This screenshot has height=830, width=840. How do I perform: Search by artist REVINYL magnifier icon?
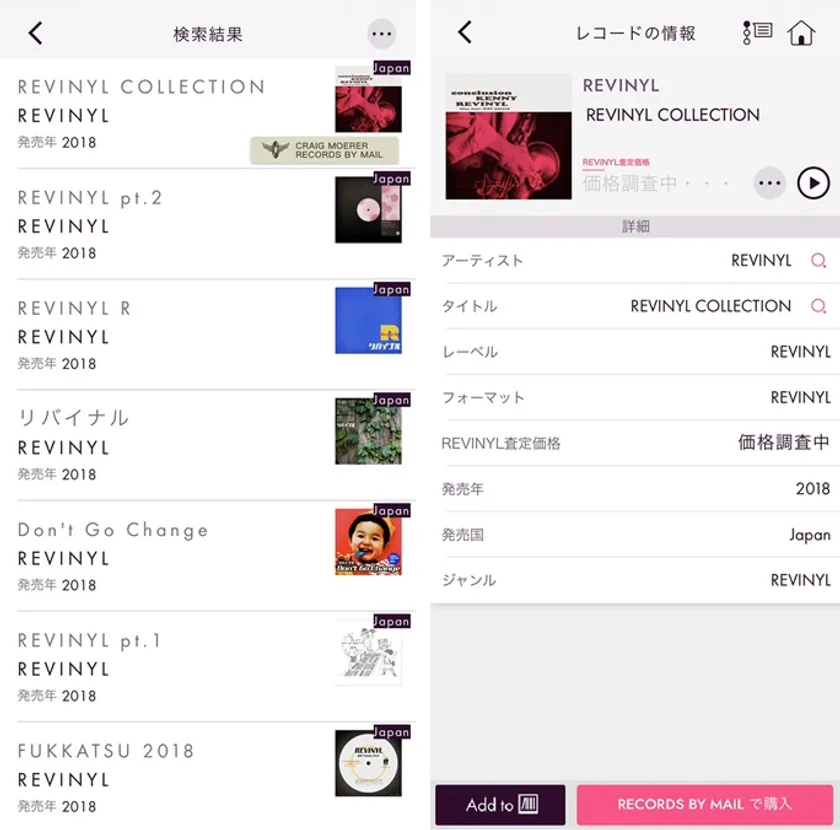[818, 261]
